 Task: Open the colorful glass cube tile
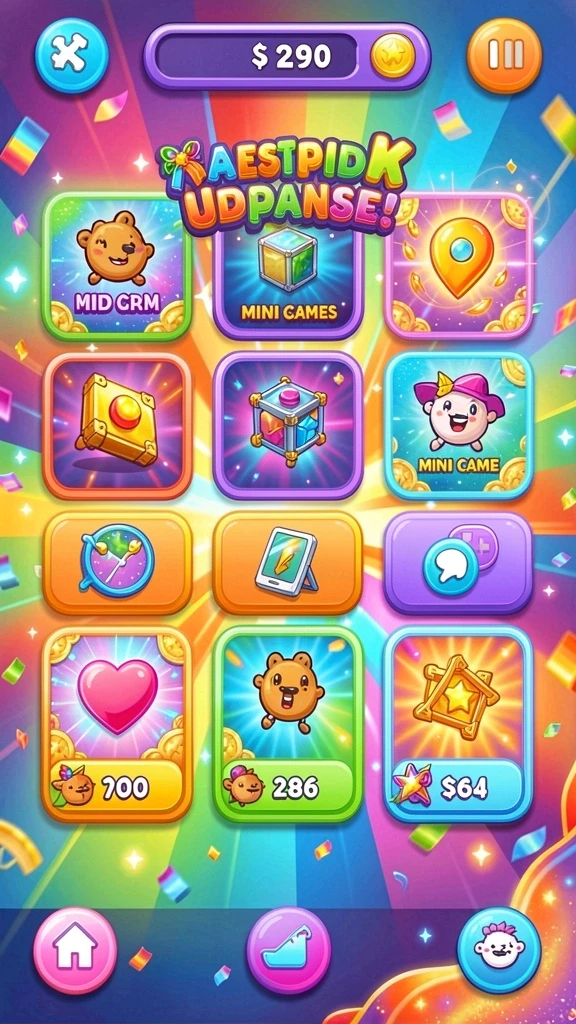point(288,426)
